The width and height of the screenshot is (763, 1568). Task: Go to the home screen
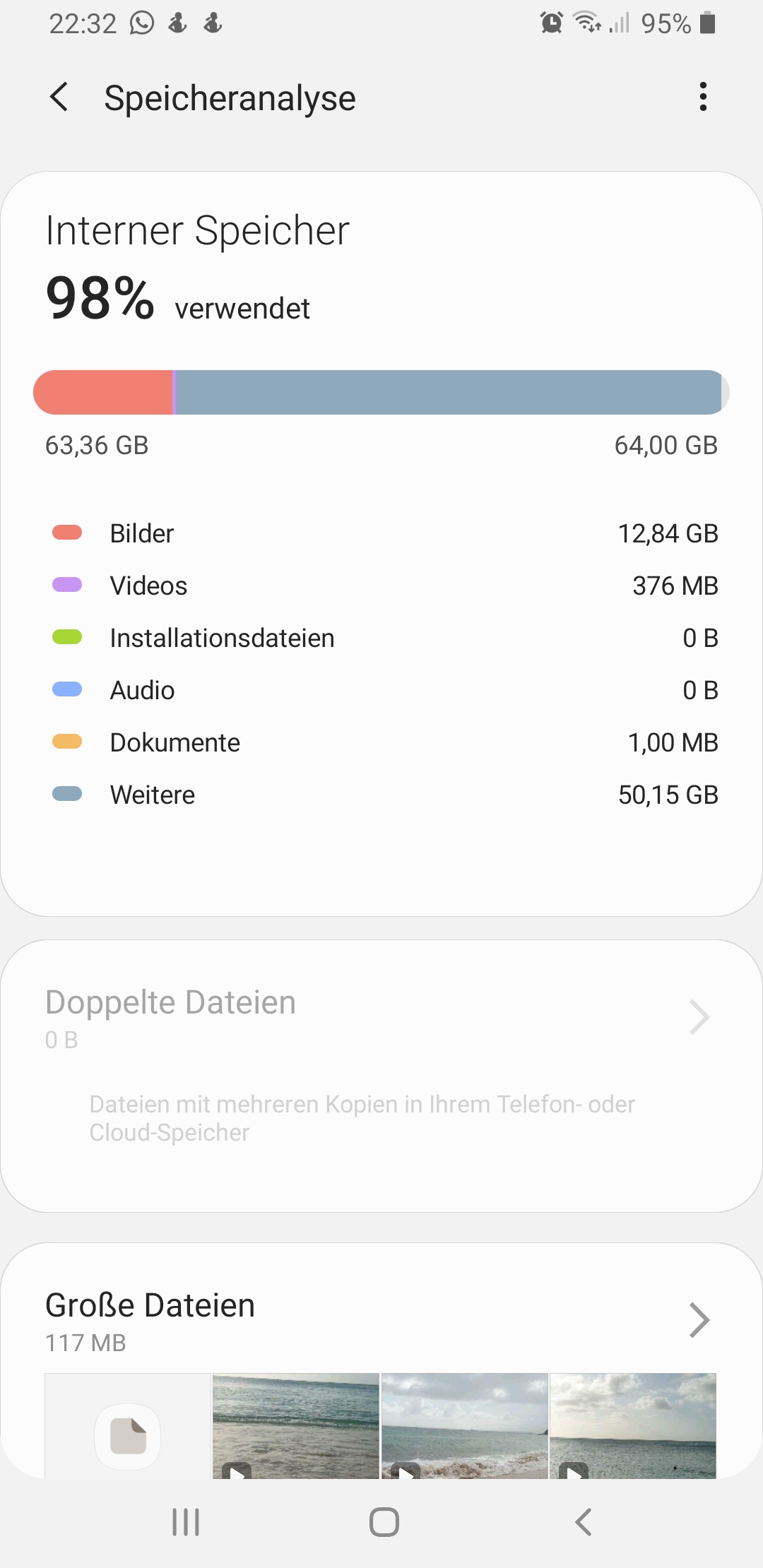click(x=384, y=1522)
